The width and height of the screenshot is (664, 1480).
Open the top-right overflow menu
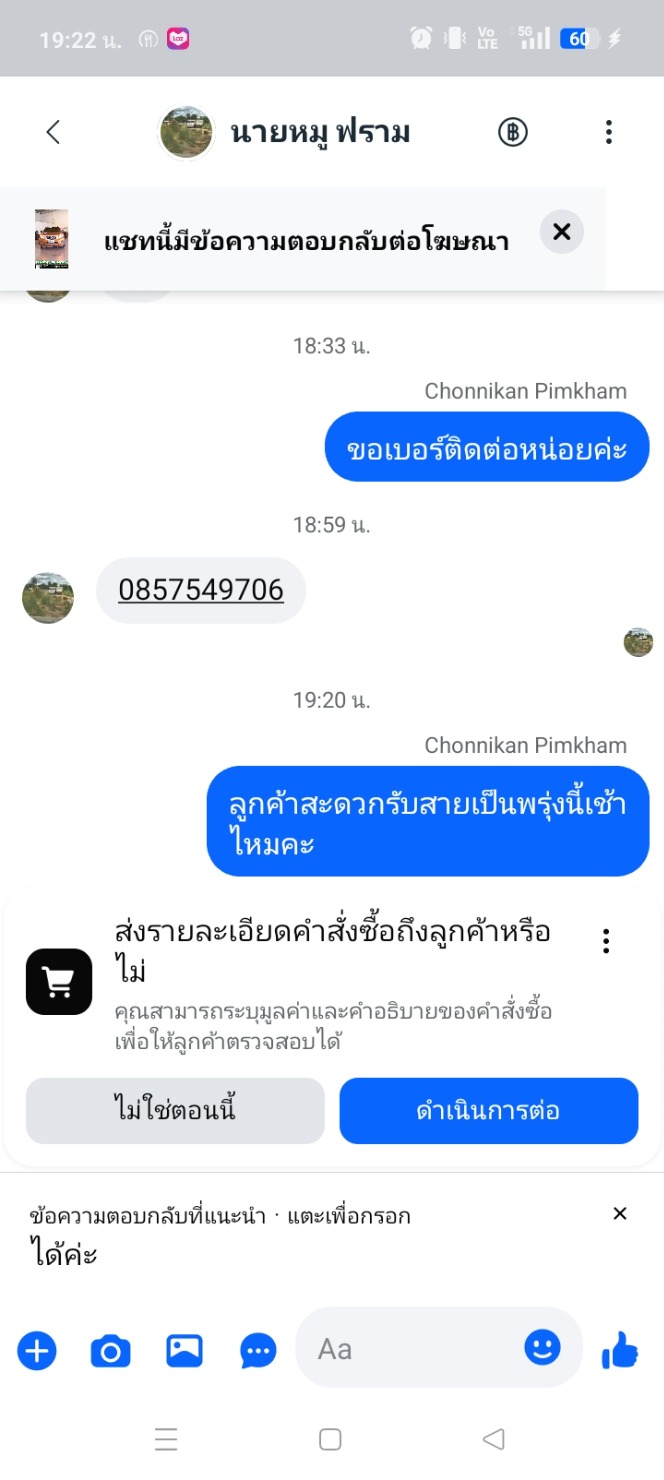coord(608,132)
